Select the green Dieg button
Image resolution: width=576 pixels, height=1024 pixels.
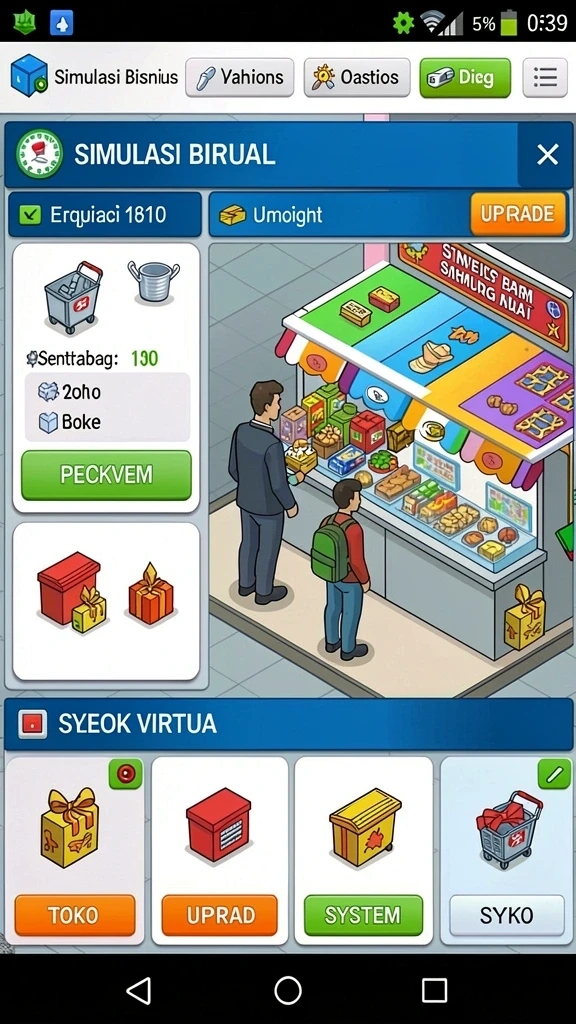[465, 78]
